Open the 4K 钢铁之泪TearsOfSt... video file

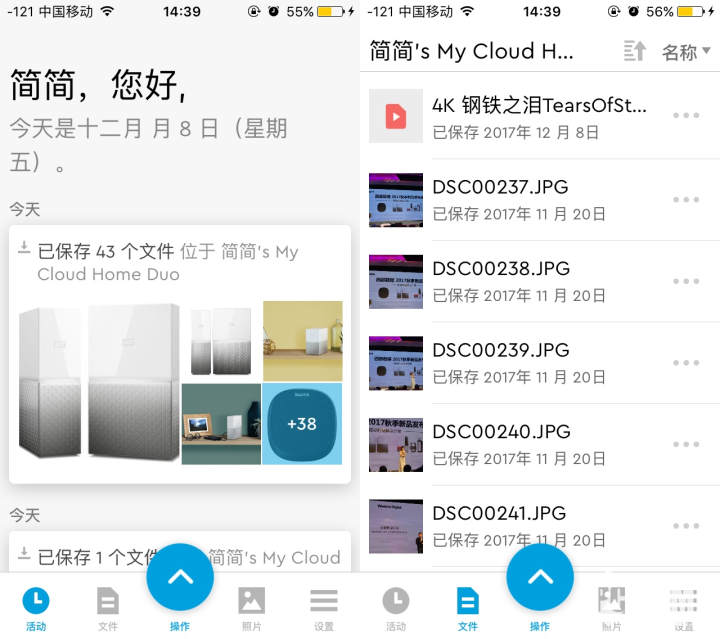click(539, 117)
